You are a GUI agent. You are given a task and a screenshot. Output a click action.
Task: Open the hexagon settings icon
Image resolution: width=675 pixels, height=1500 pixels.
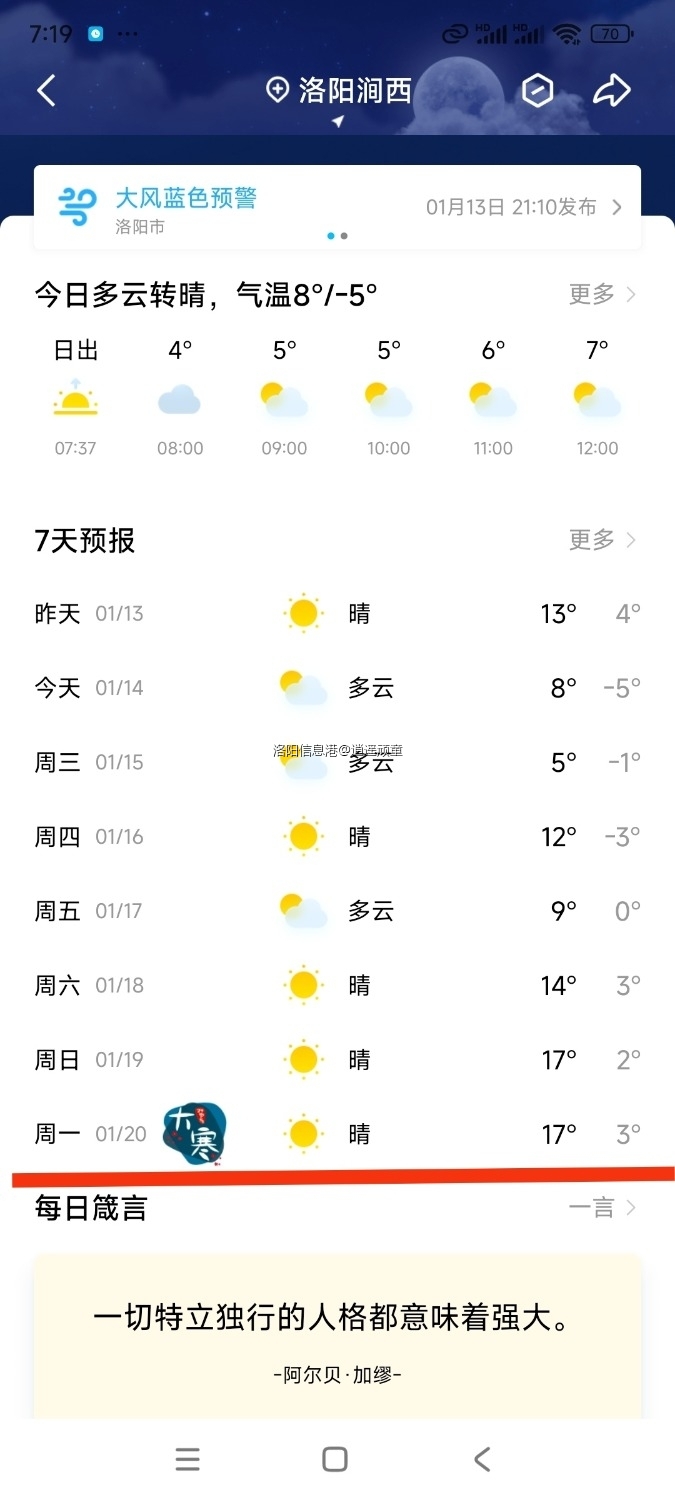(538, 91)
